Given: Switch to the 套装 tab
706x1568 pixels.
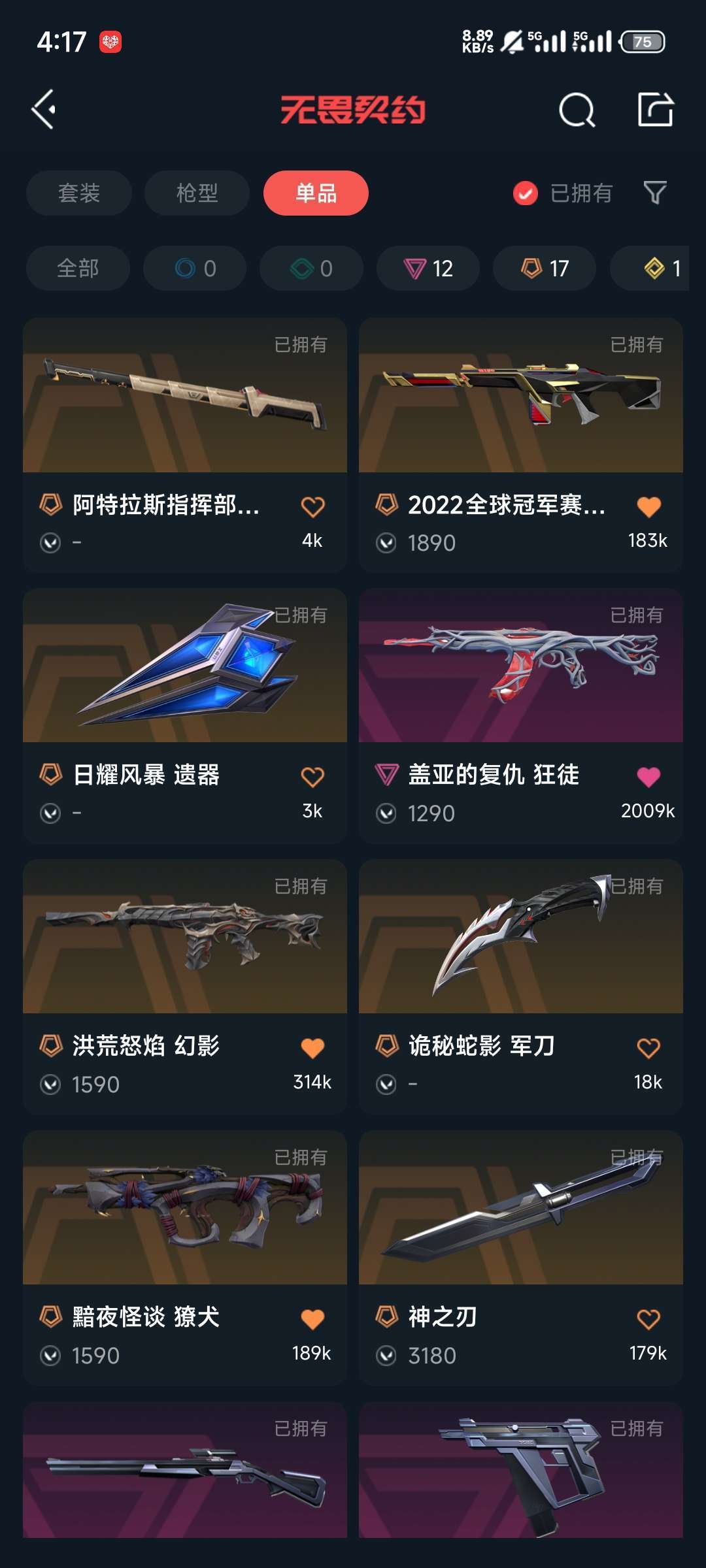Looking at the screenshot, I should 79,193.
